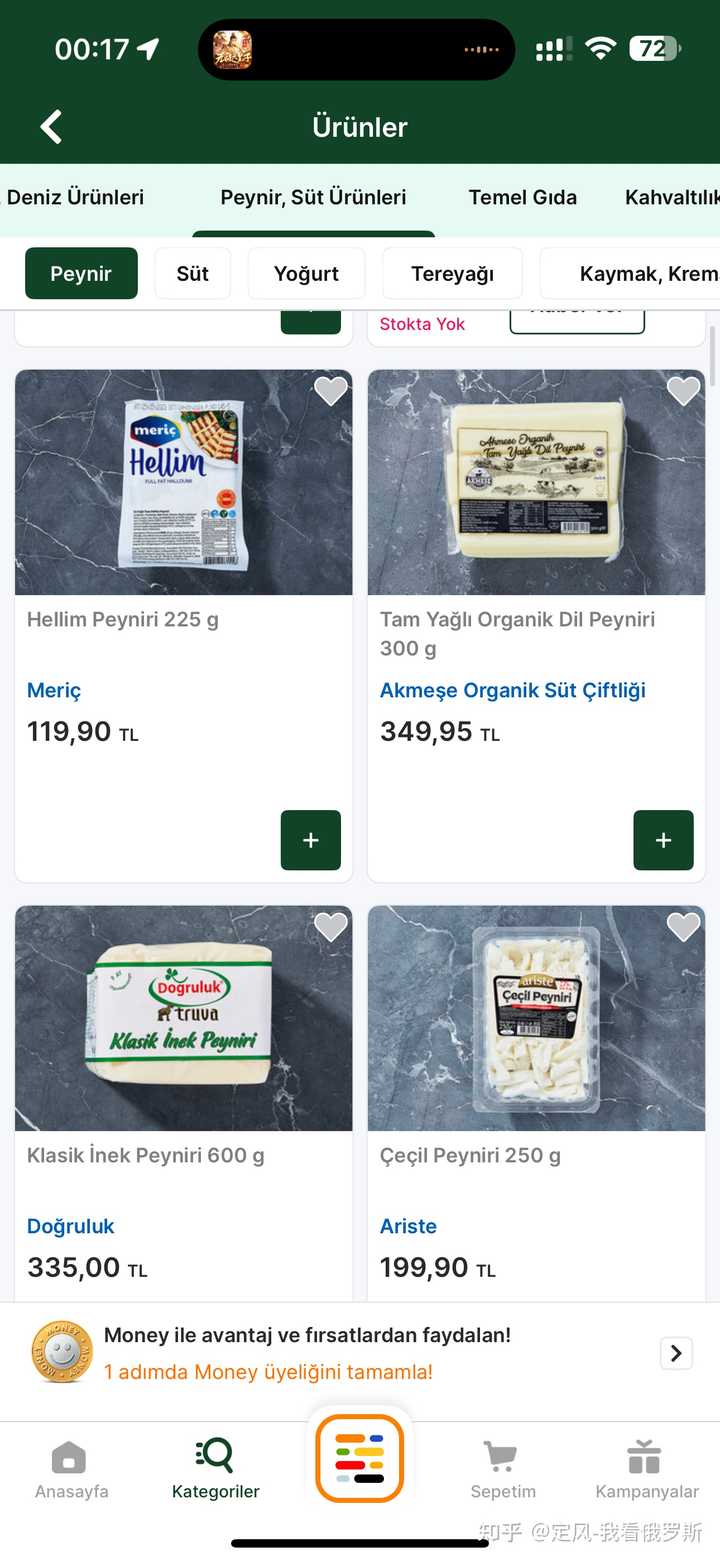Like the Tam Yağlı Organik Dil Peyniri
The image size is (720, 1561).
[x=684, y=391]
